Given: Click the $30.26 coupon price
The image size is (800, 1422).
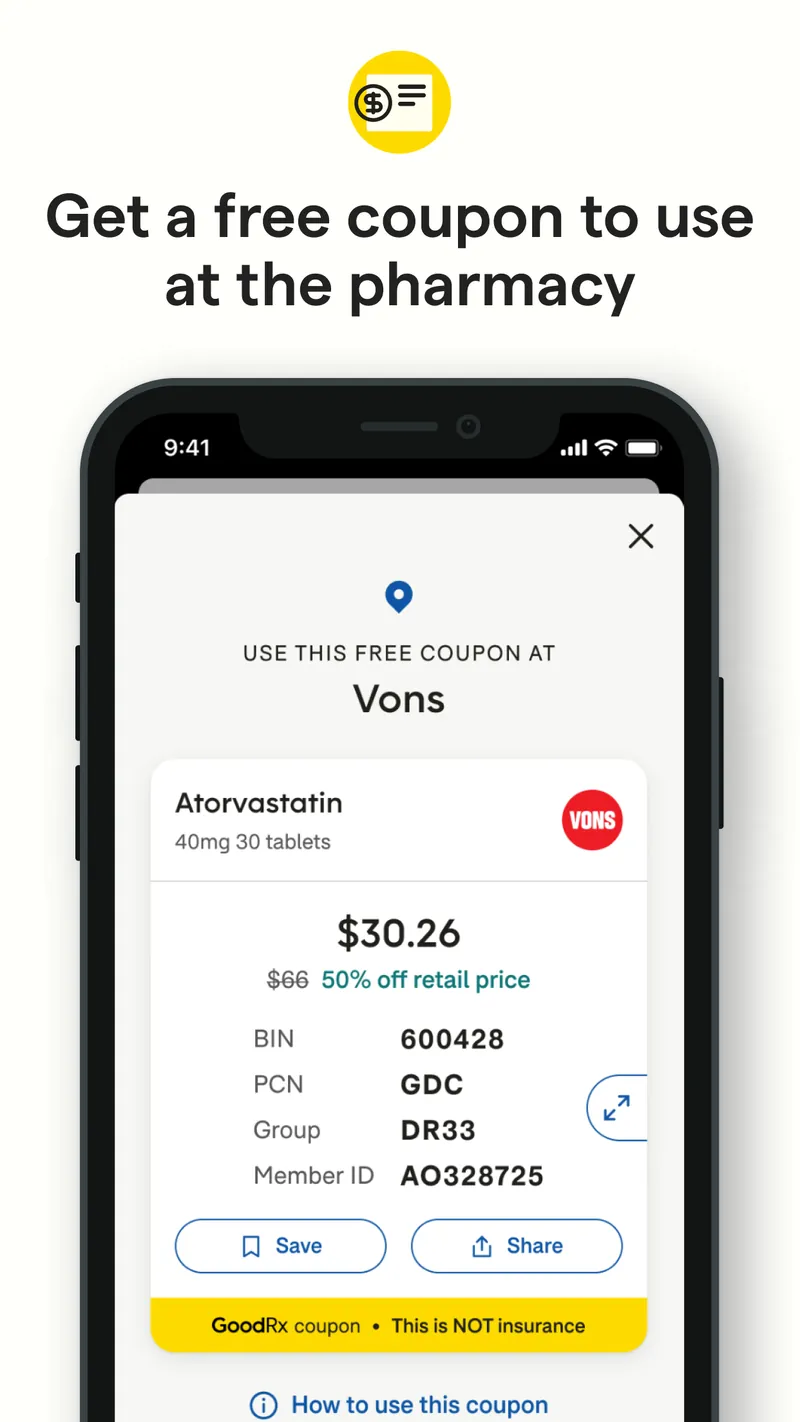Looking at the screenshot, I should [x=398, y=933].
